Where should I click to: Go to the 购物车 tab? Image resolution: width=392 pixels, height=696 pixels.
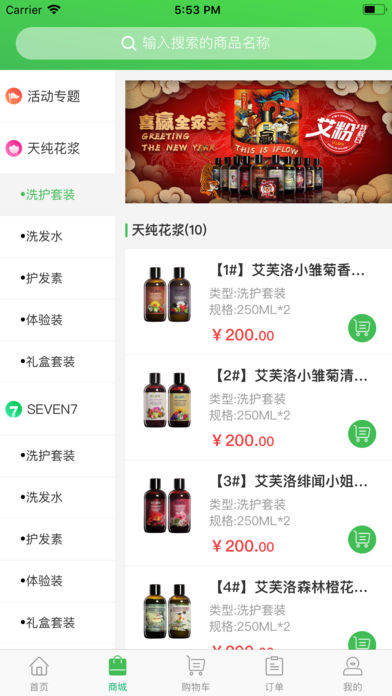click(196, 674)
